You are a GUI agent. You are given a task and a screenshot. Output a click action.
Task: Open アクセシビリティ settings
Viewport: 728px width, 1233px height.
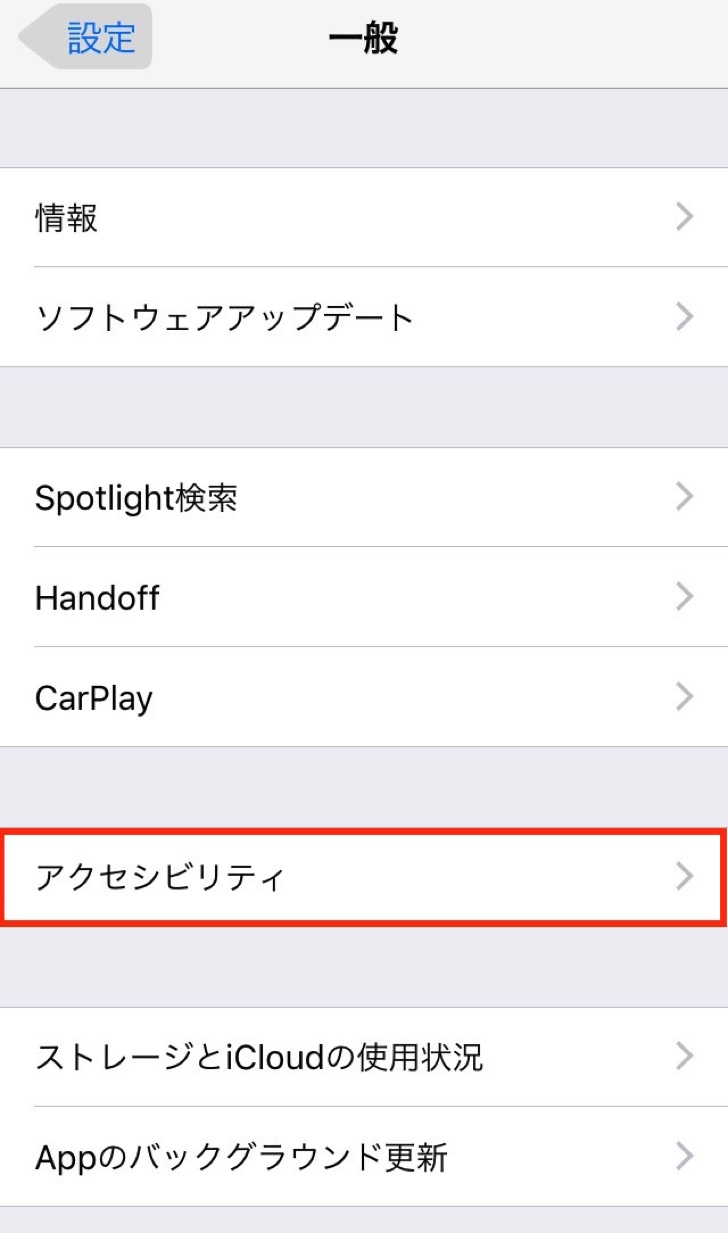364,877
